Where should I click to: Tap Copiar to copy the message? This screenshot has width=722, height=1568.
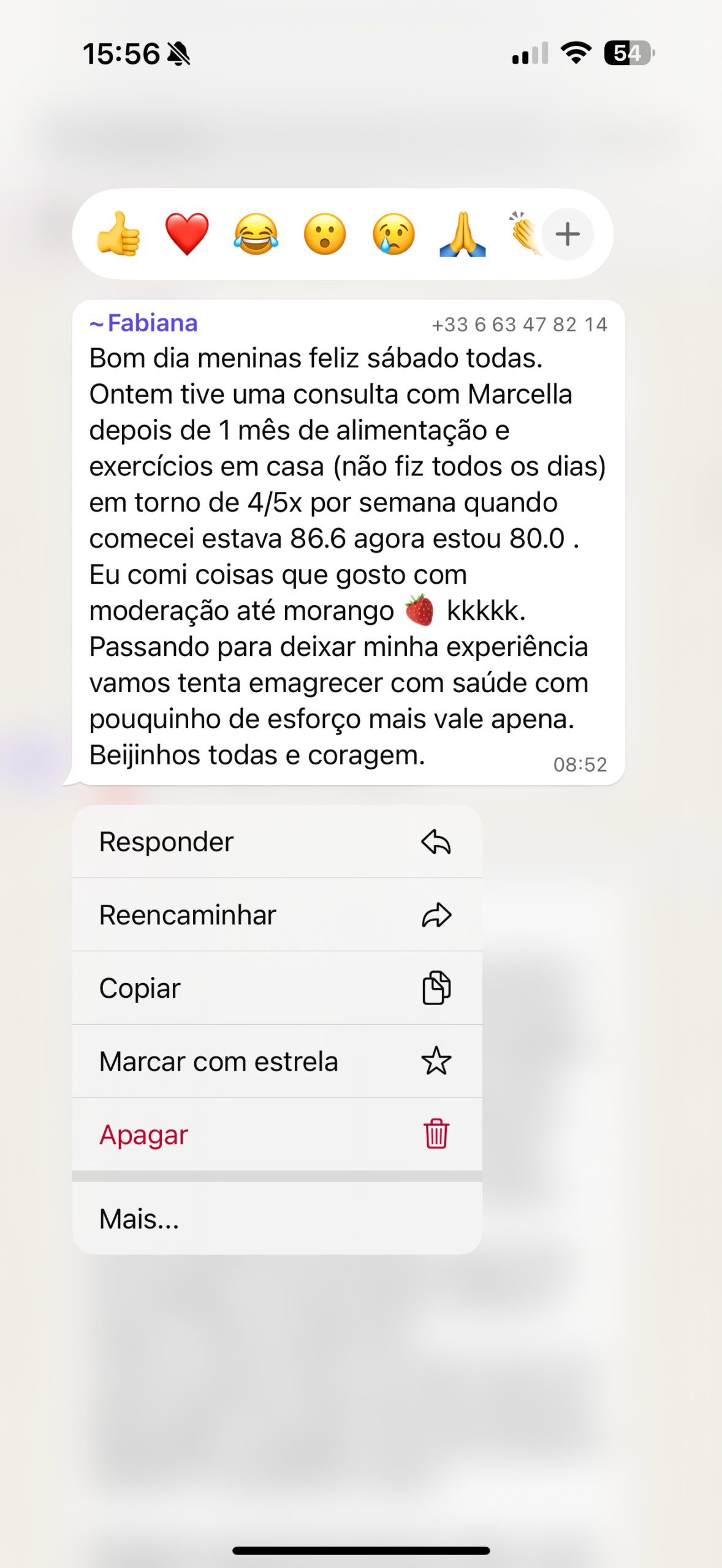[277, 988]
